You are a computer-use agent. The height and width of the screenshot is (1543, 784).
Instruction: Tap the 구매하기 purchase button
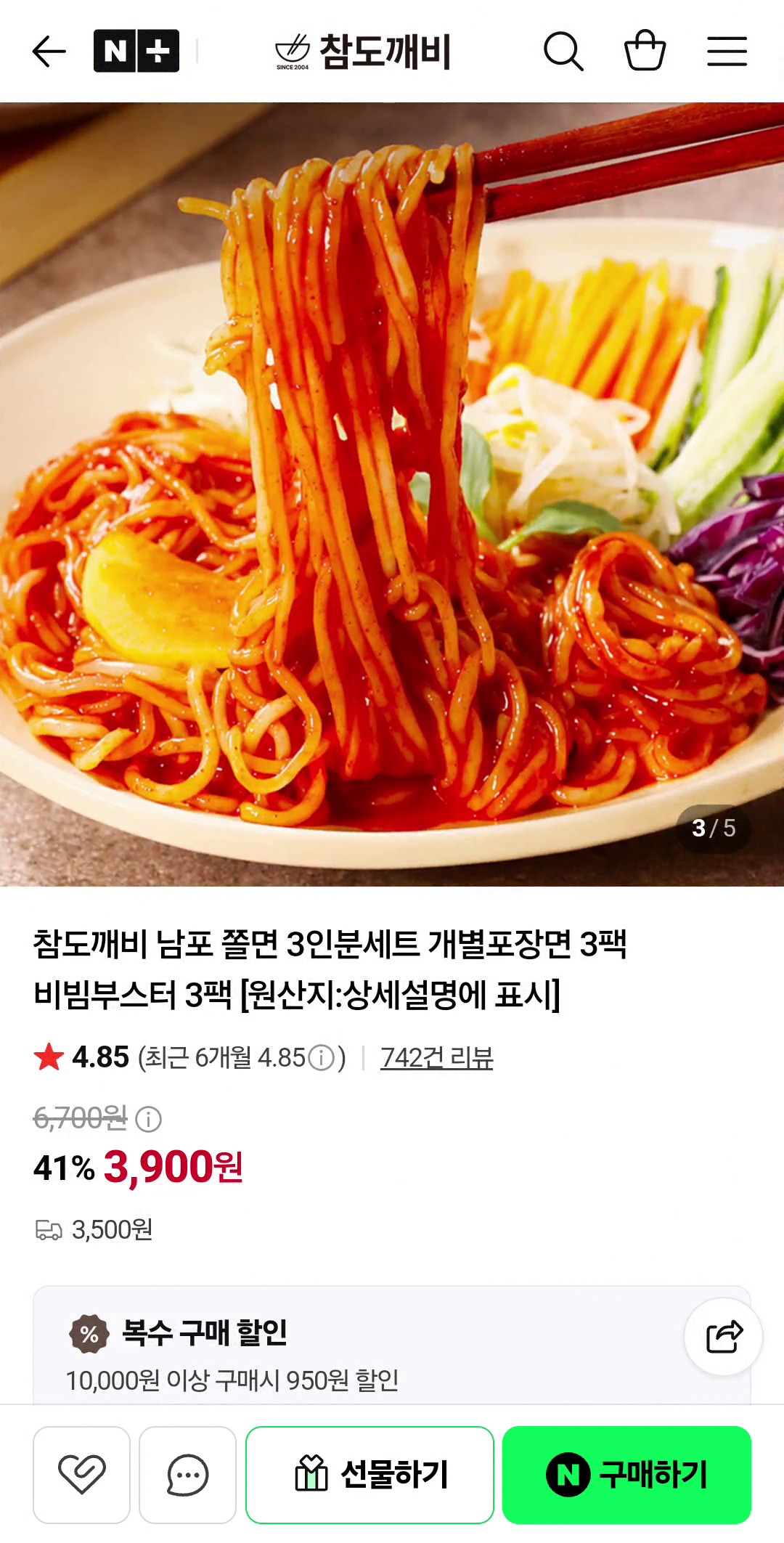[626, 1475]
